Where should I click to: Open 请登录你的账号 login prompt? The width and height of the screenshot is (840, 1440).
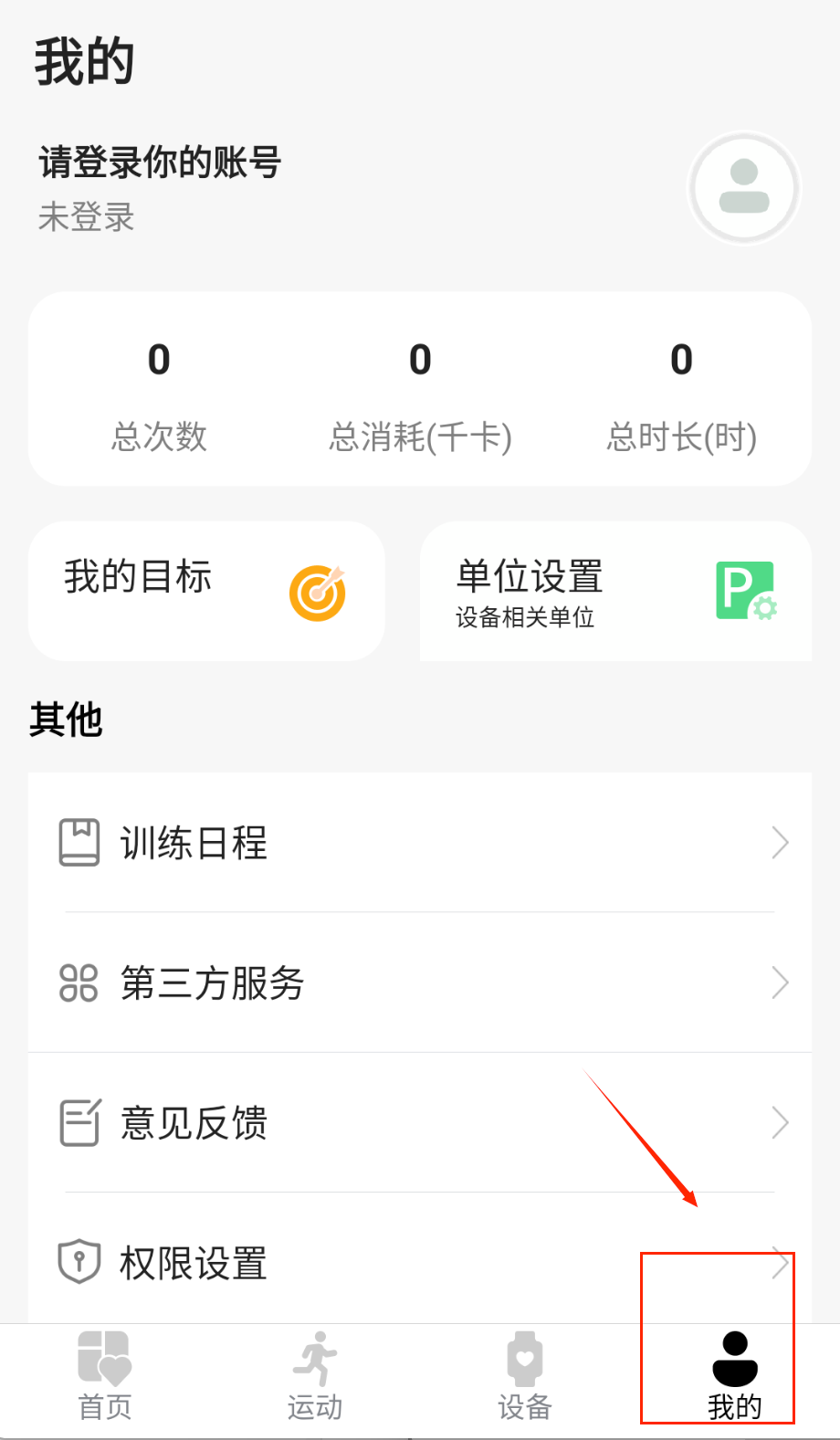click(x=160, y=163)
